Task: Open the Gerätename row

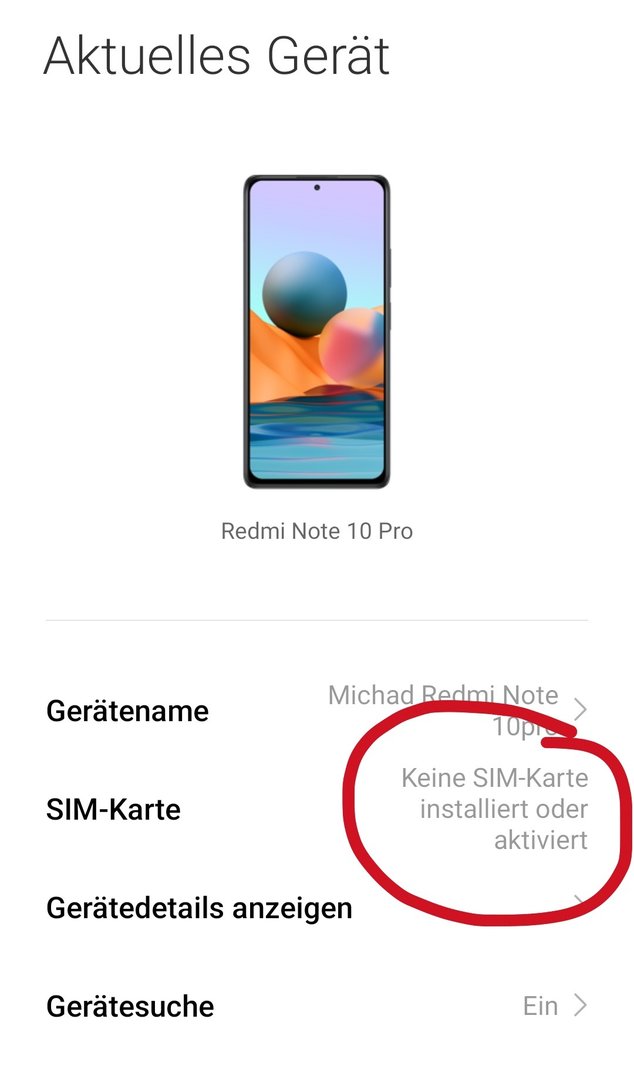Action: 316,711
